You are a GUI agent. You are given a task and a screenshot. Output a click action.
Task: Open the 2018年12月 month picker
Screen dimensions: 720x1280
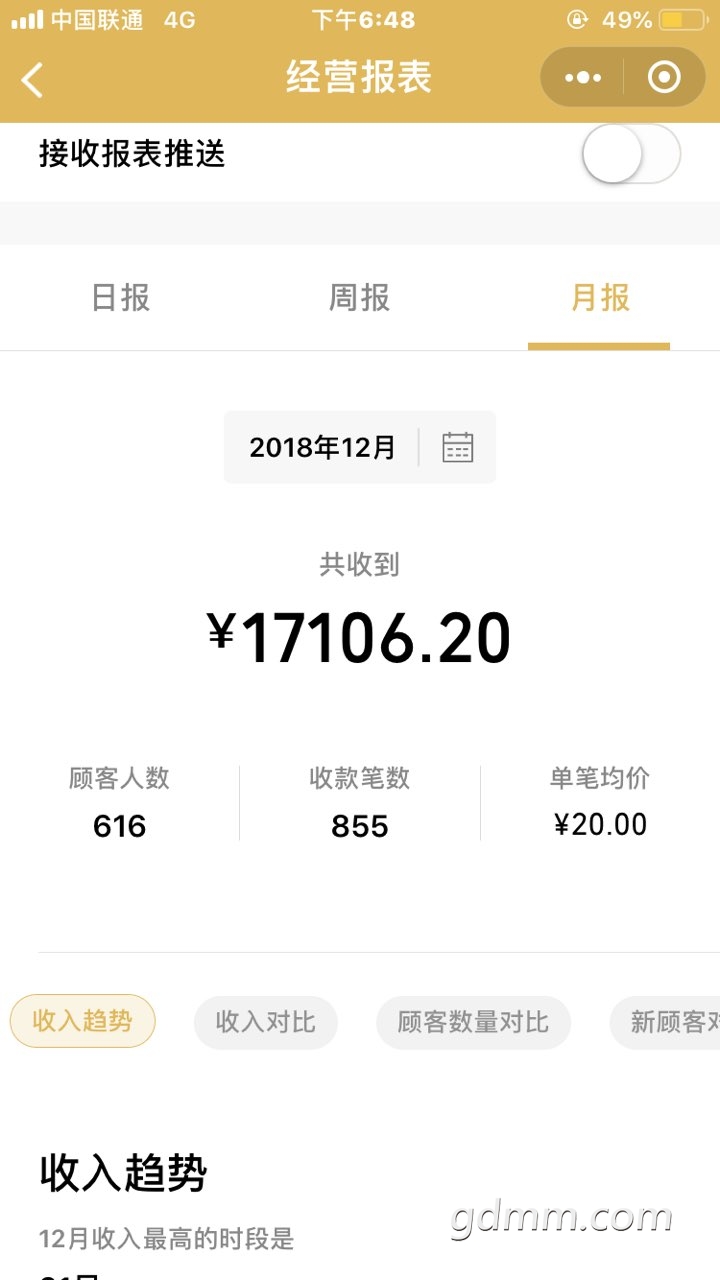pyautogui.click(x=359, y=447)
